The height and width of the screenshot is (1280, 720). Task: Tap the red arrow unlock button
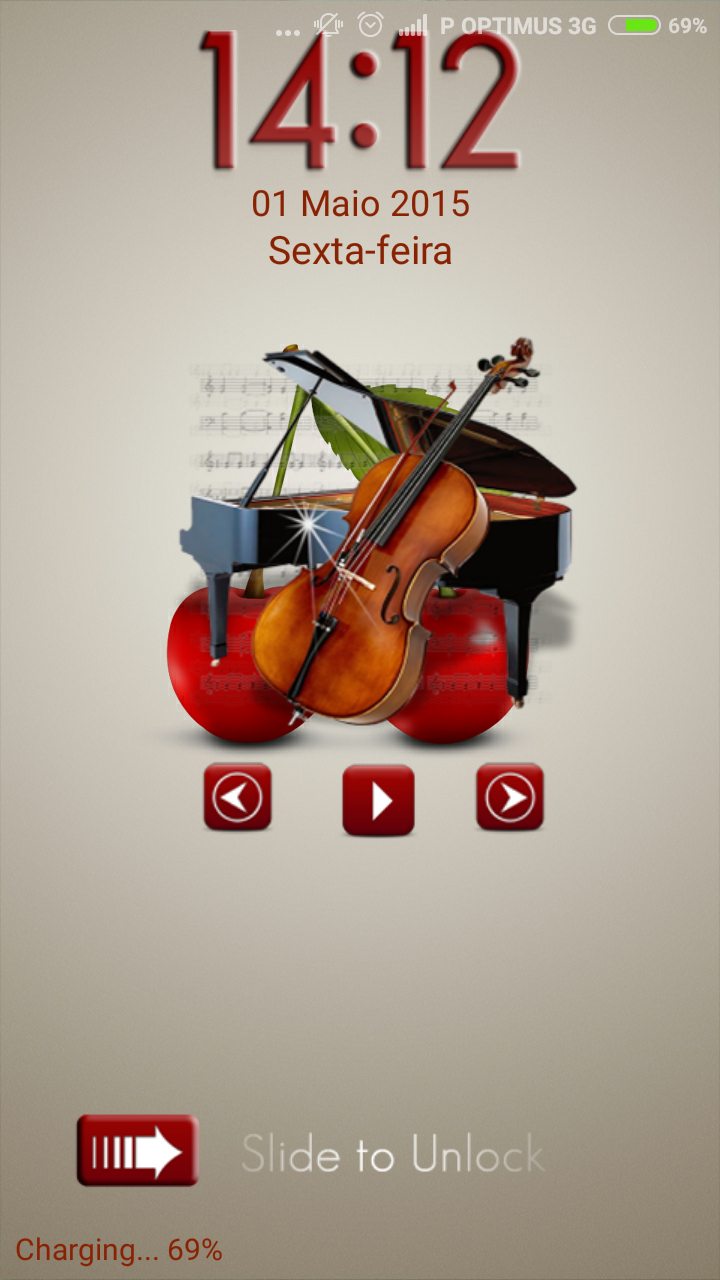[138, 1151]
